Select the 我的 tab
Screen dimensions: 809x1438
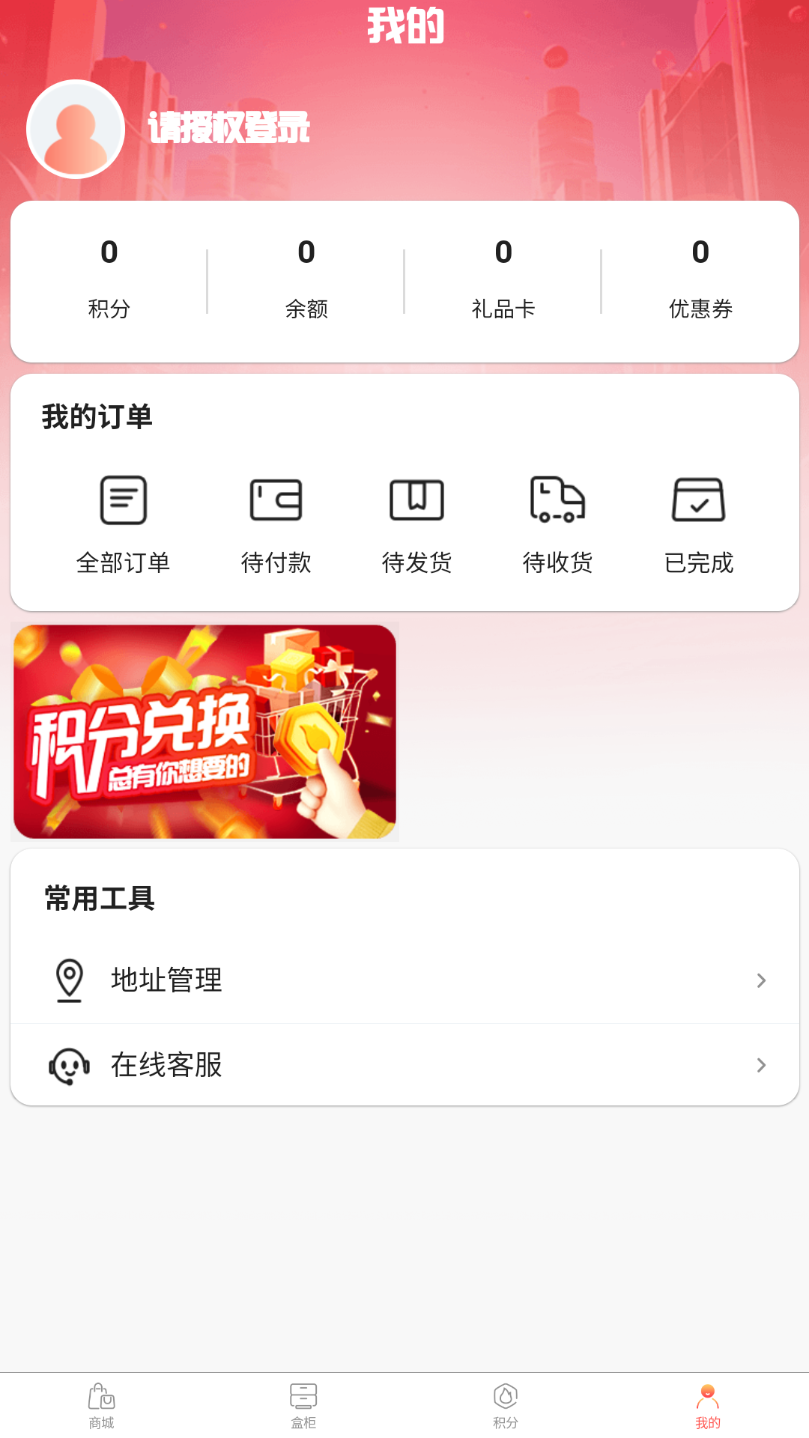(x=707, y=1405)
